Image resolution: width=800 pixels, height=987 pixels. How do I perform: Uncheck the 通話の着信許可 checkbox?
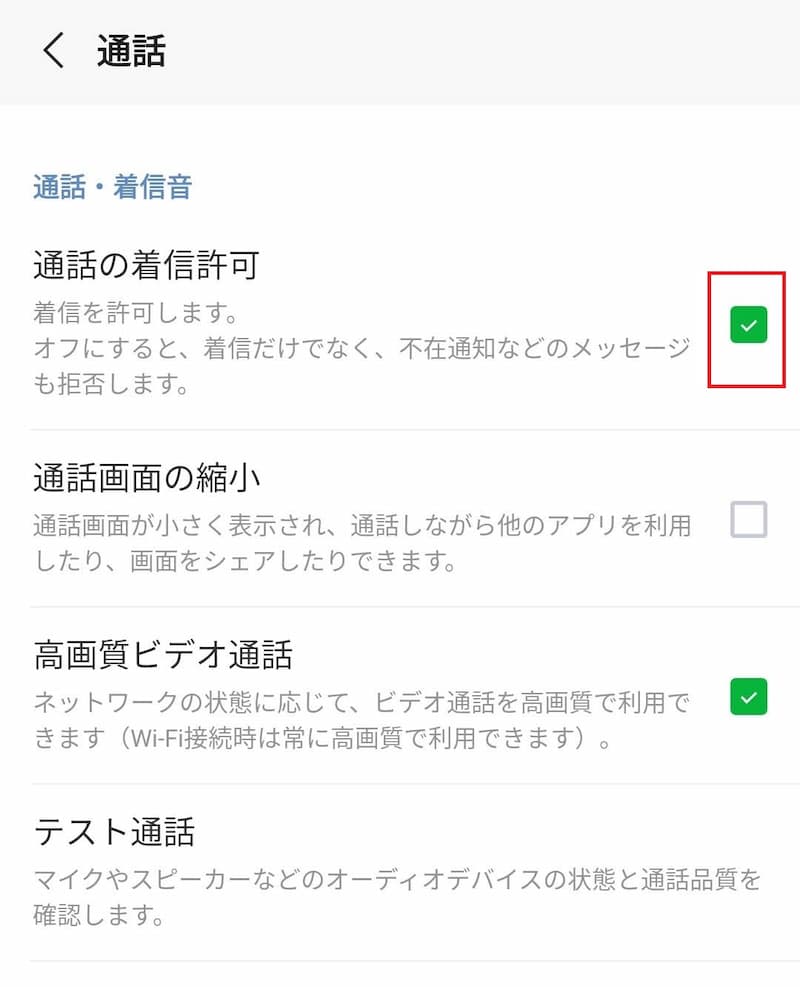point(748,326)
